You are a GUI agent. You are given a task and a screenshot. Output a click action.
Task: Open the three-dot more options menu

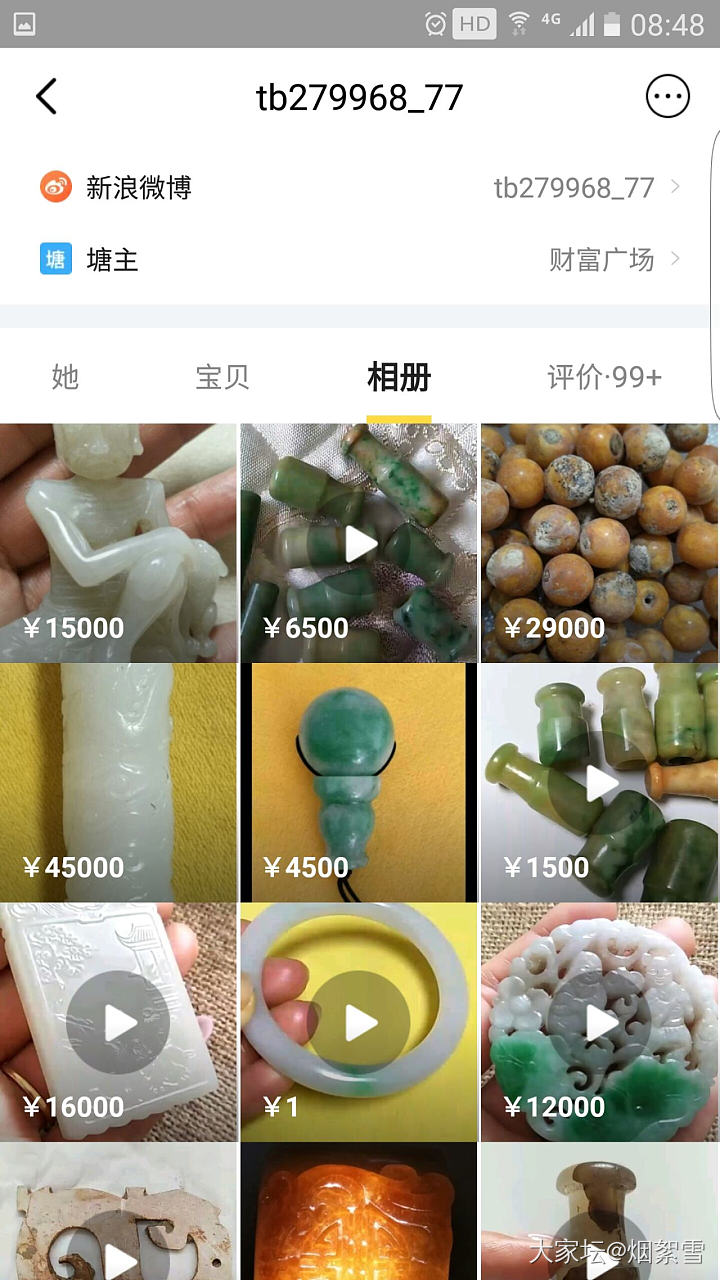668,97
